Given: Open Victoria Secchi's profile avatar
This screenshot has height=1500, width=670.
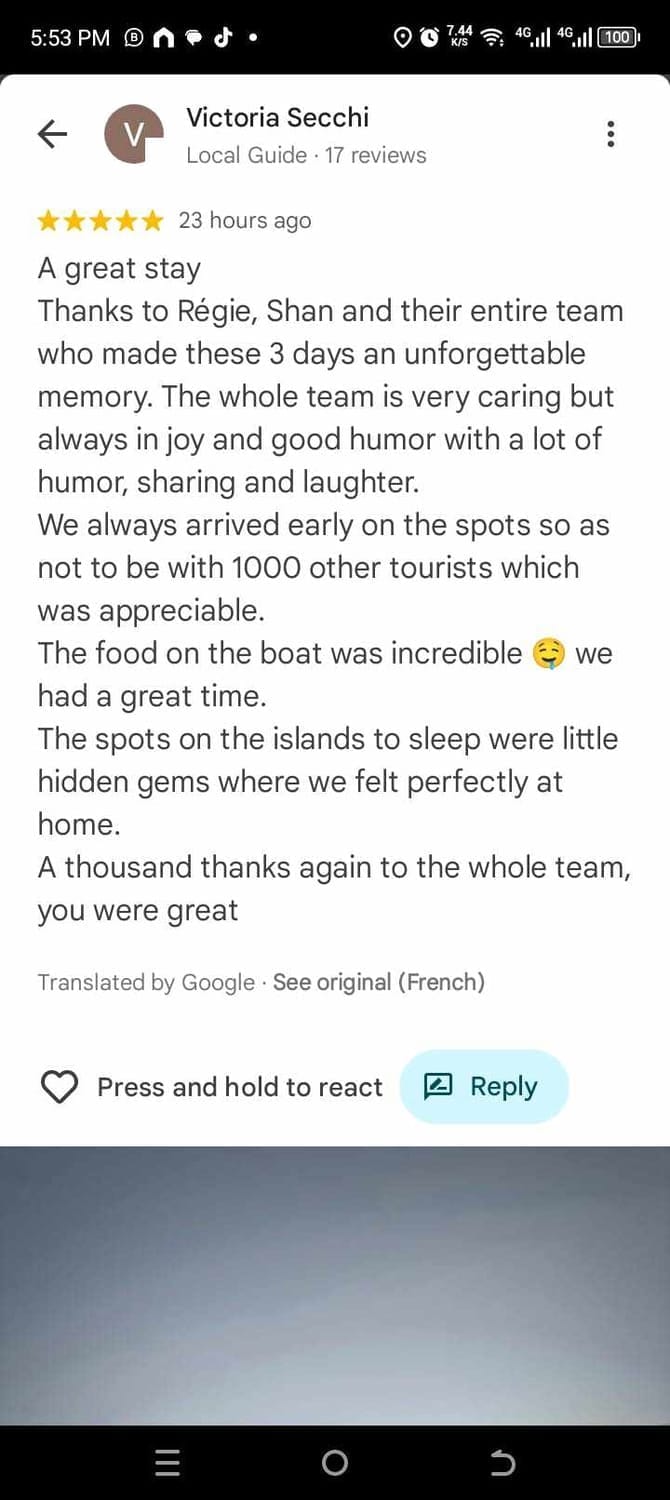Looking at the screenshot, I should tap(134, 134).
